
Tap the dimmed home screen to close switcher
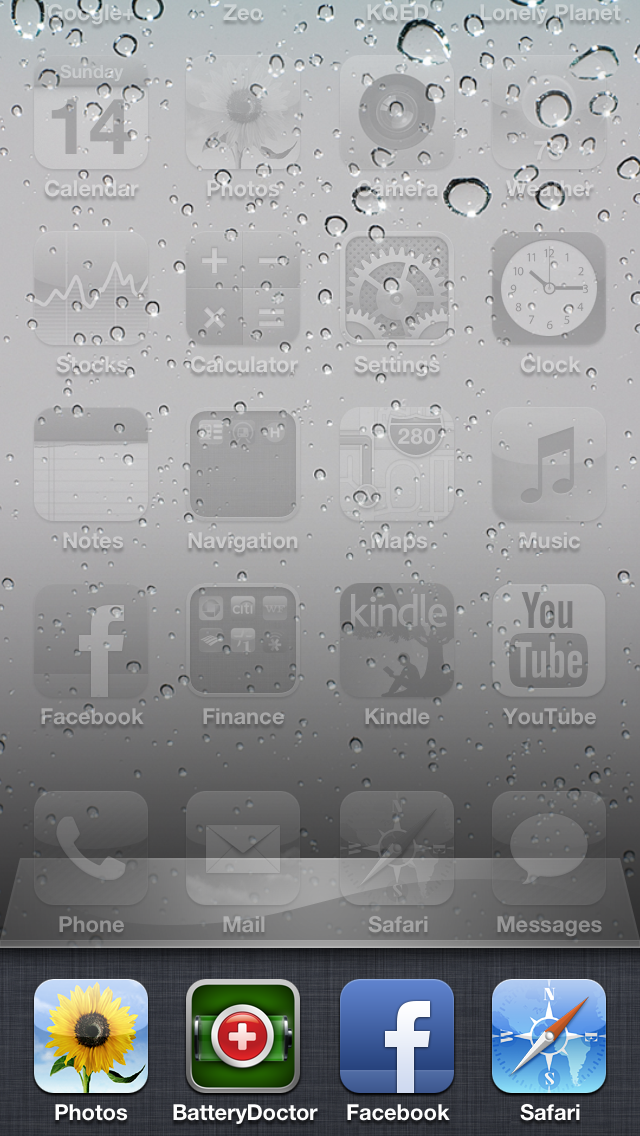320,470
